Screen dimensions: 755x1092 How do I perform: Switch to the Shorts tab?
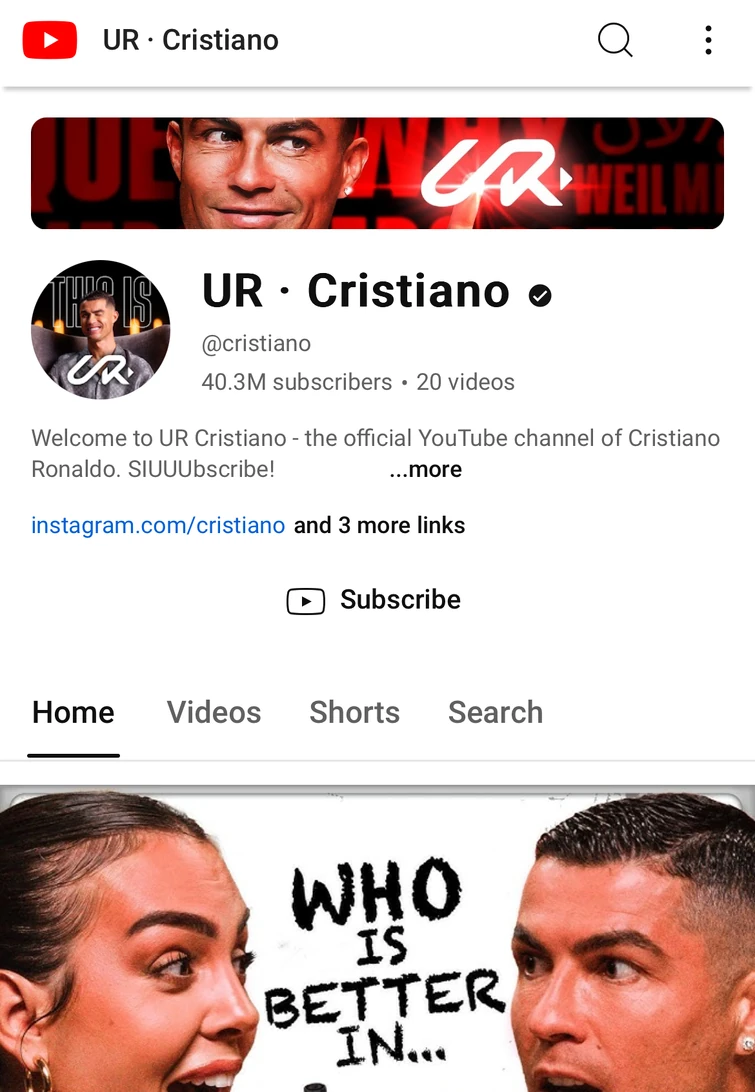pos(354,713)
